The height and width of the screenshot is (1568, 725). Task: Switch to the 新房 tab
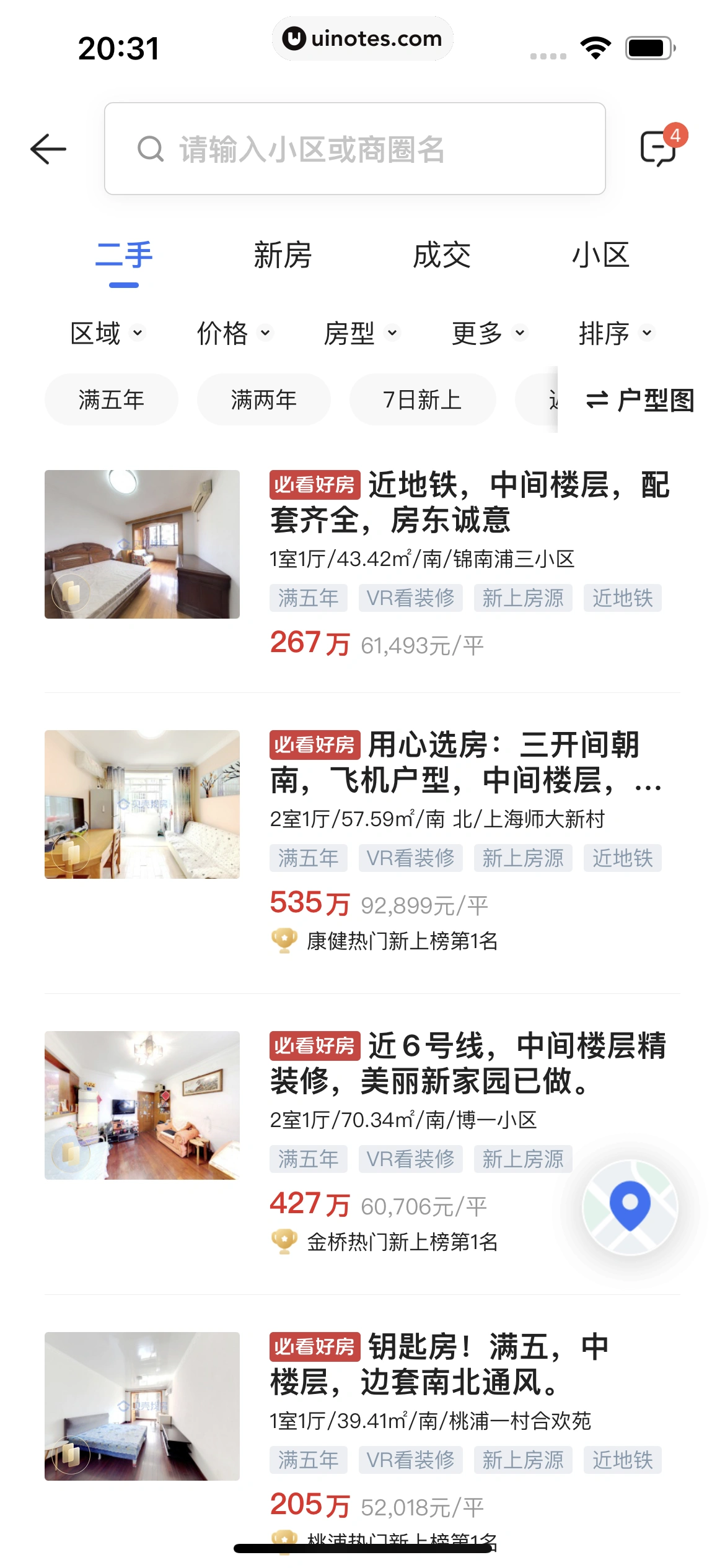click(283, 256)
